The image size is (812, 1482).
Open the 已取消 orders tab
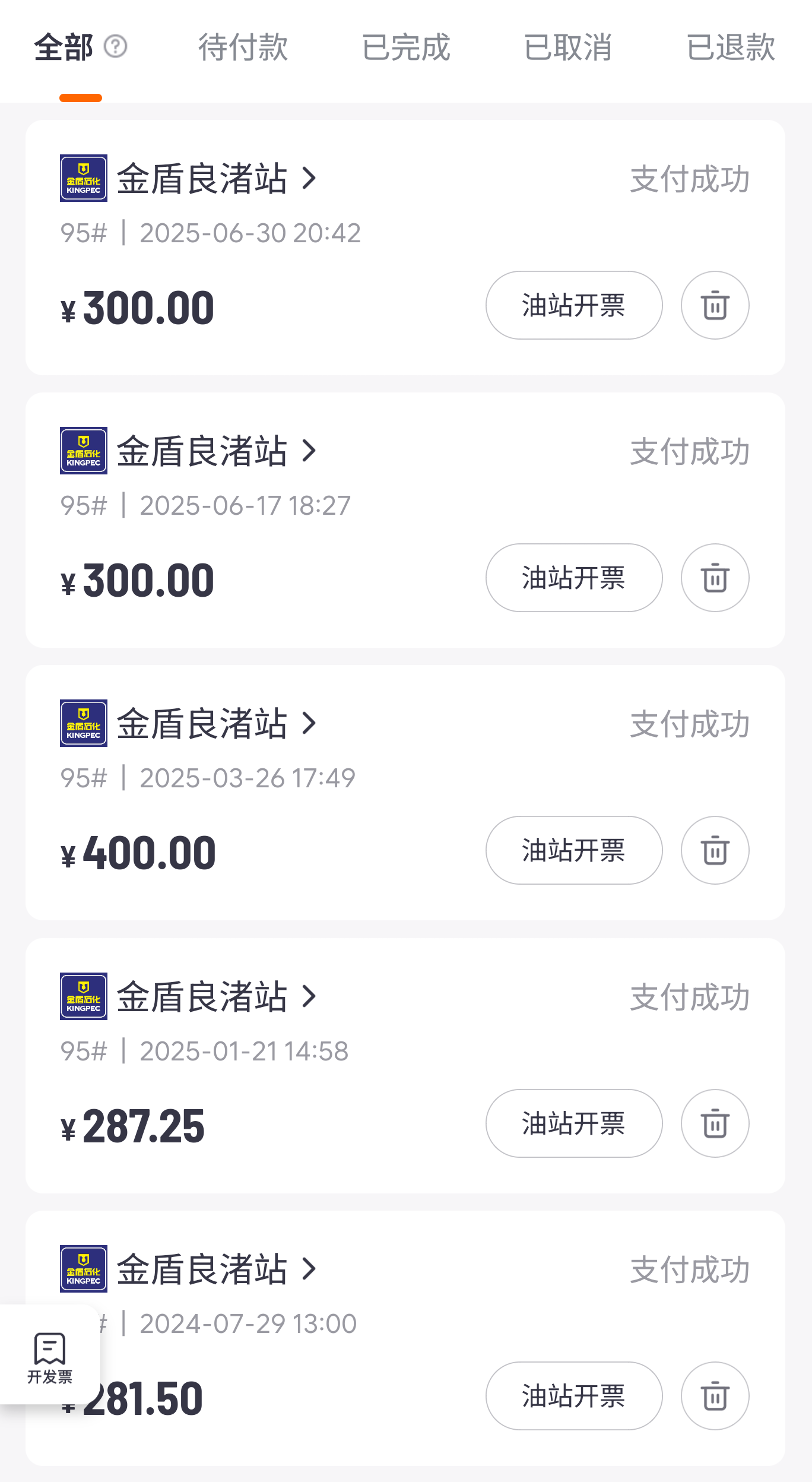568,47
